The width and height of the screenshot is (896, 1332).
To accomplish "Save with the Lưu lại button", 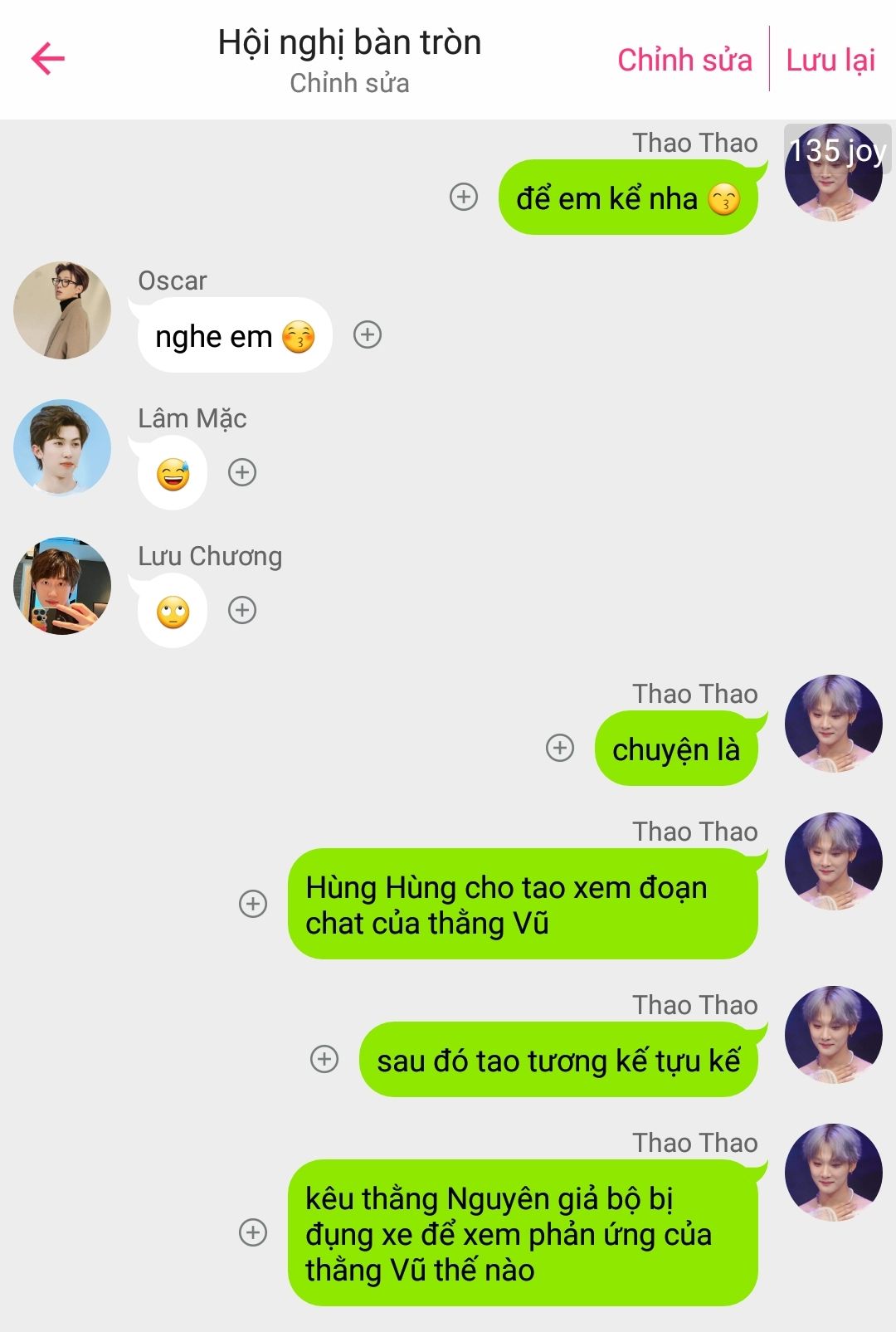I will point(830,60).
